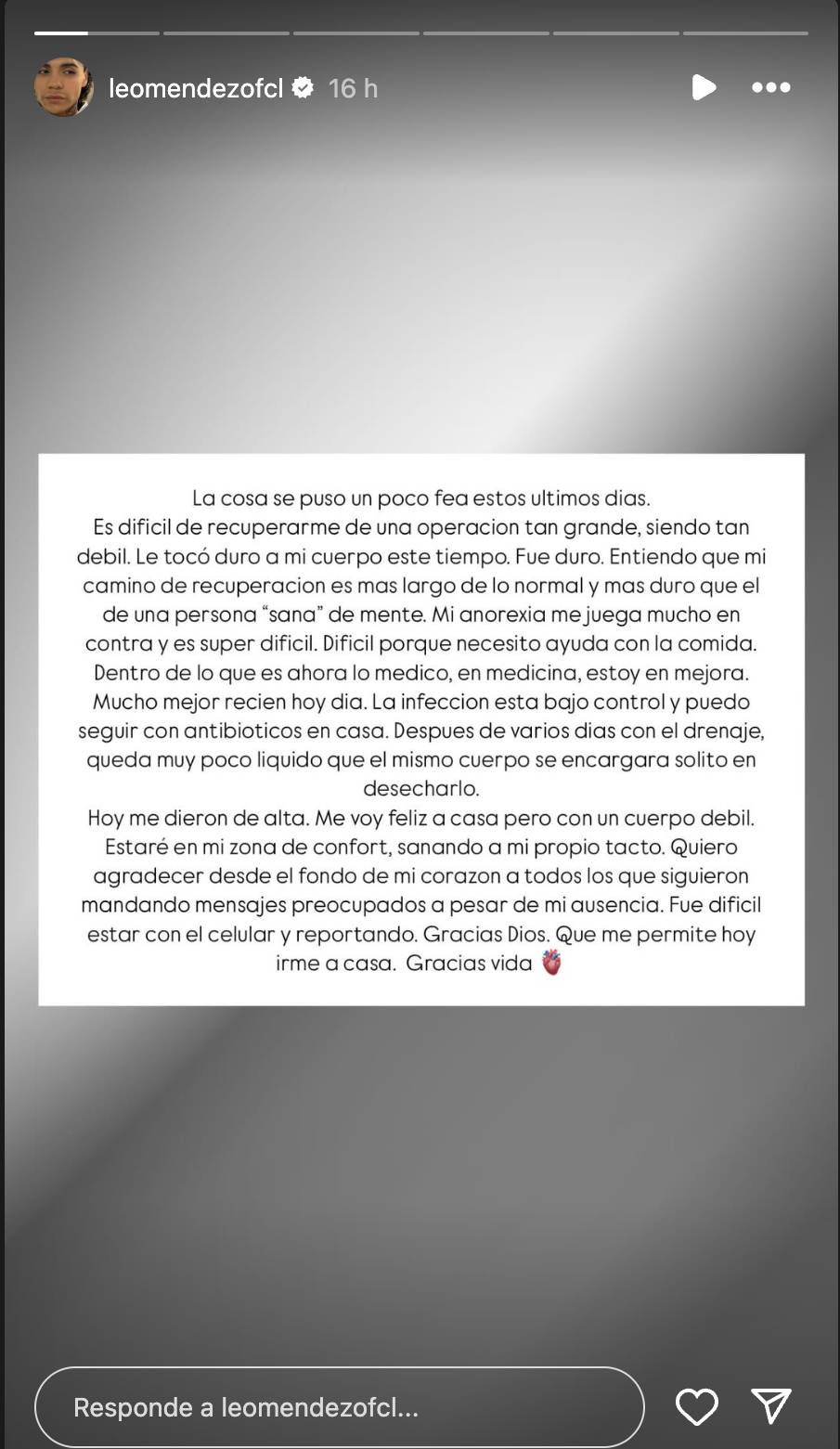The height and width of the screenshot is (1449, 840).
Task: Click the 16 h timestamp
Action: [x=352, y=88]
